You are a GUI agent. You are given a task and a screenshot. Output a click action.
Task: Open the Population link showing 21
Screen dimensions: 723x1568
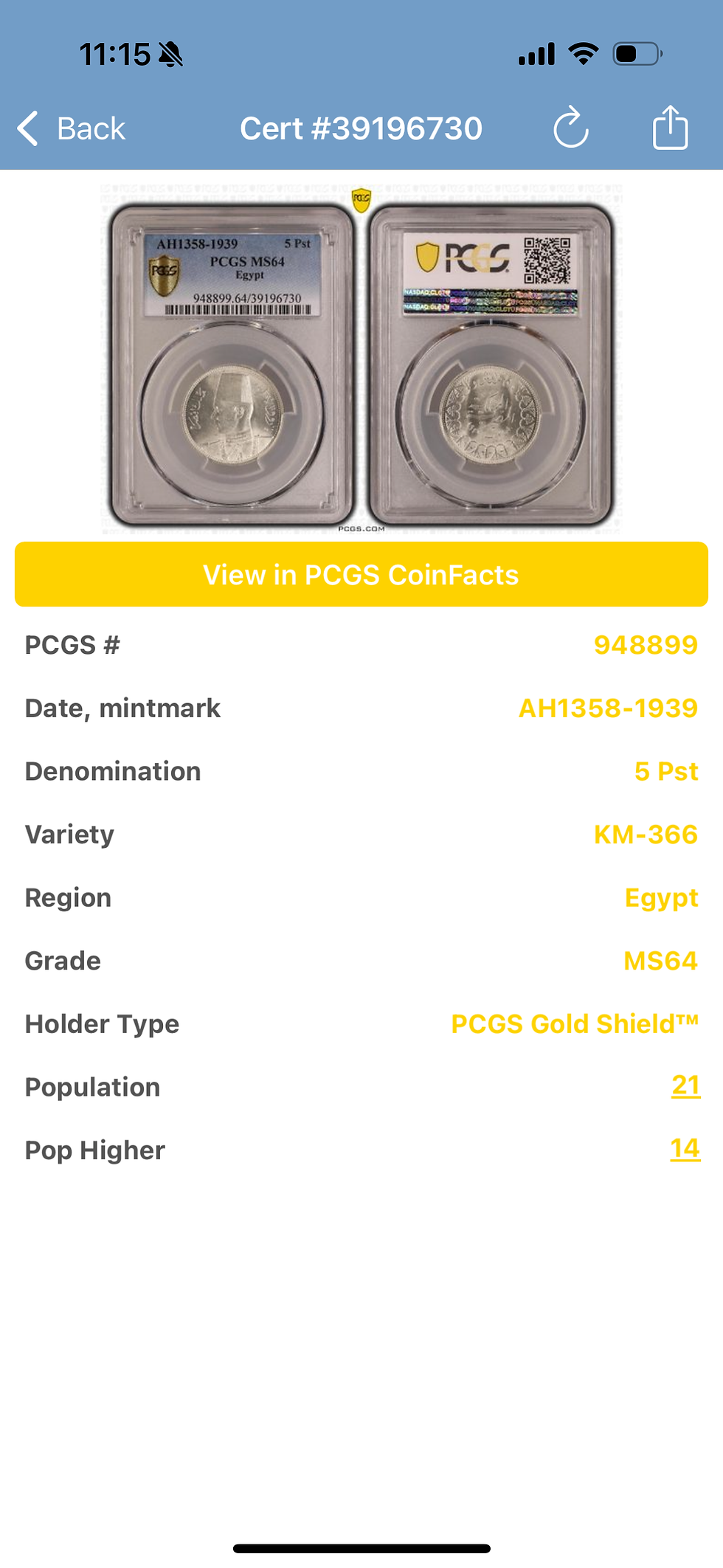685,1086
